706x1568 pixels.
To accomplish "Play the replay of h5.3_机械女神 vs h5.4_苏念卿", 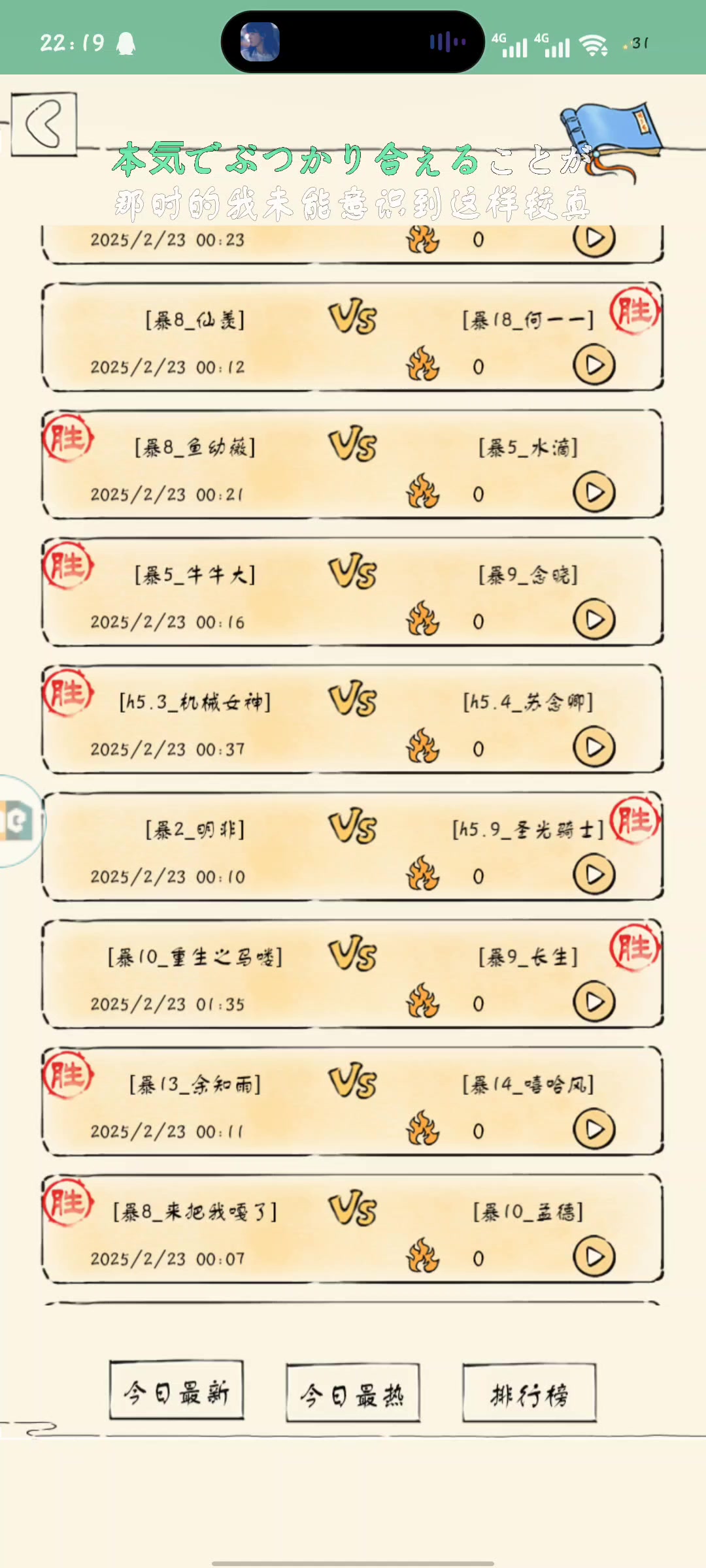I will point(594,747).
